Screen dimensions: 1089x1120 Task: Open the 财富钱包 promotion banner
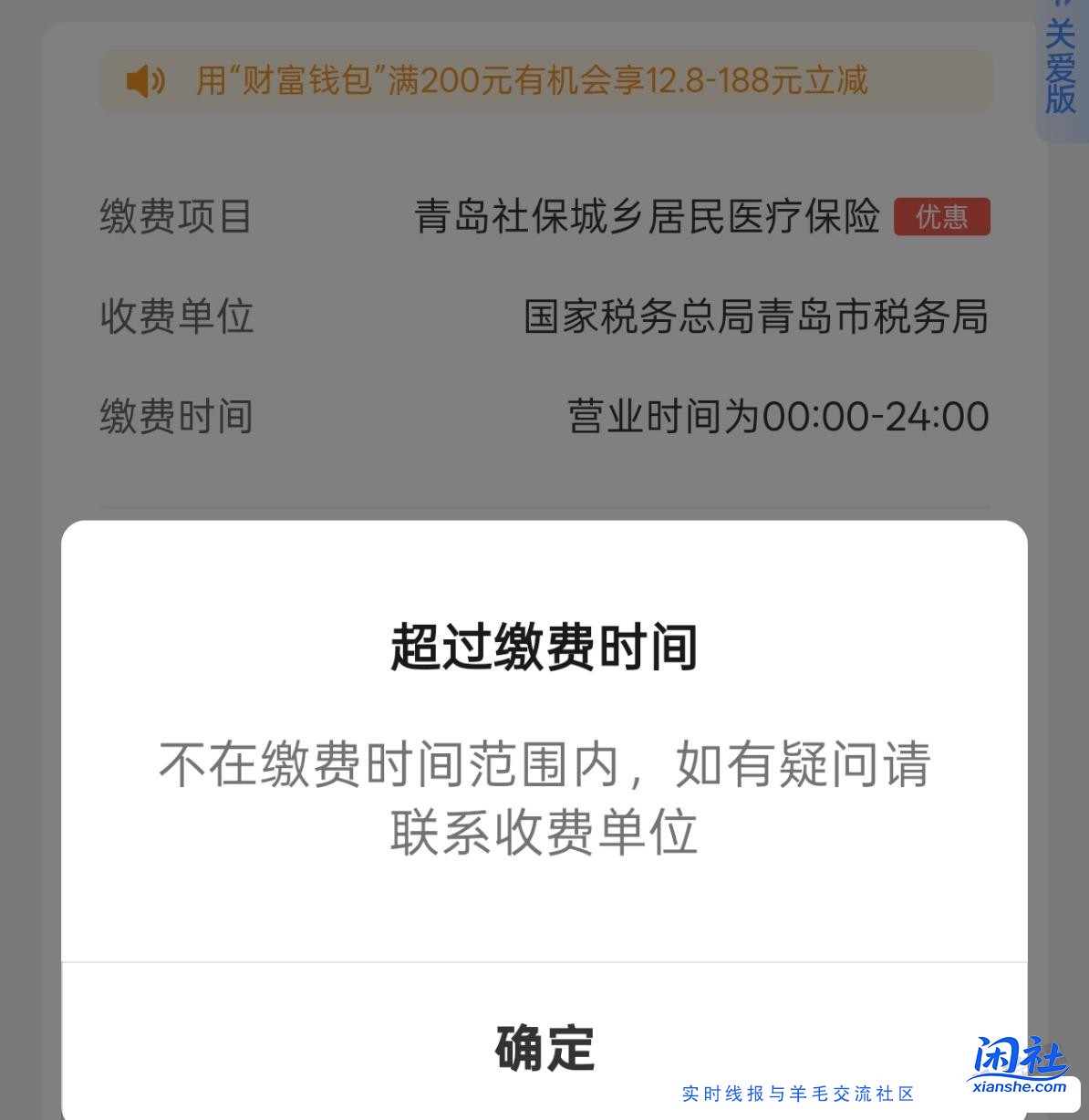click(544, 81)
